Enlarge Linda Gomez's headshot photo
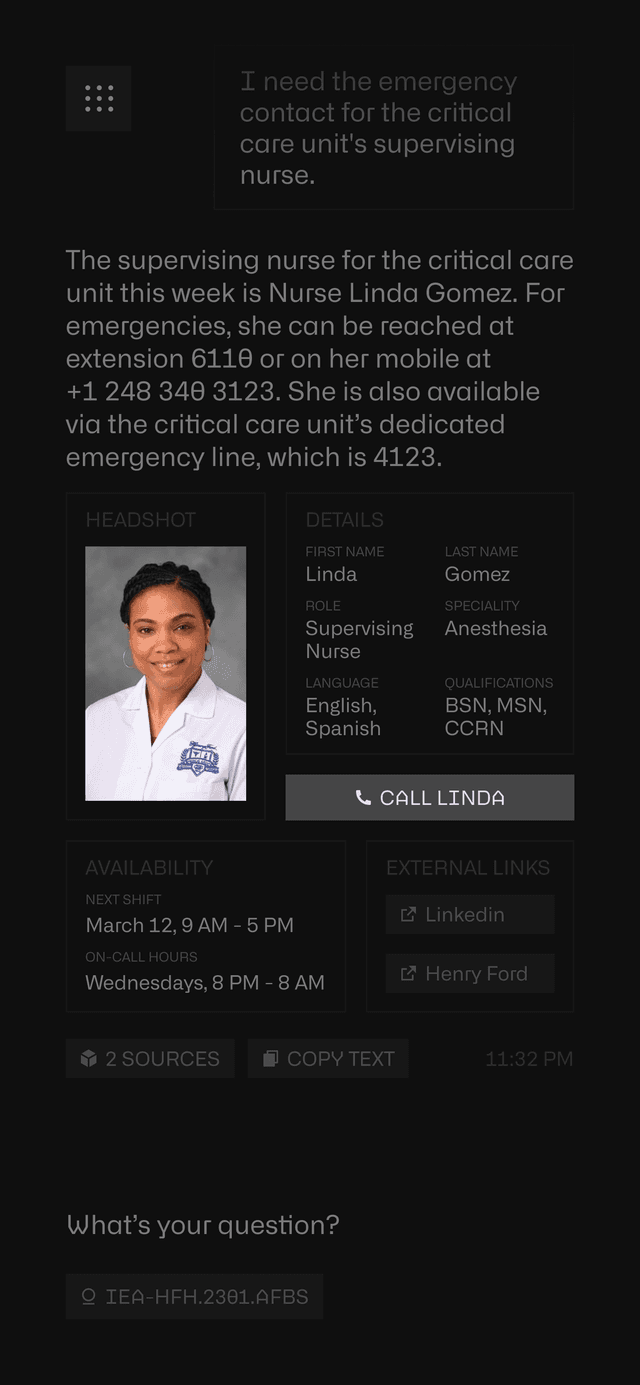The image size is (640, 1385). tap(166, 673)
